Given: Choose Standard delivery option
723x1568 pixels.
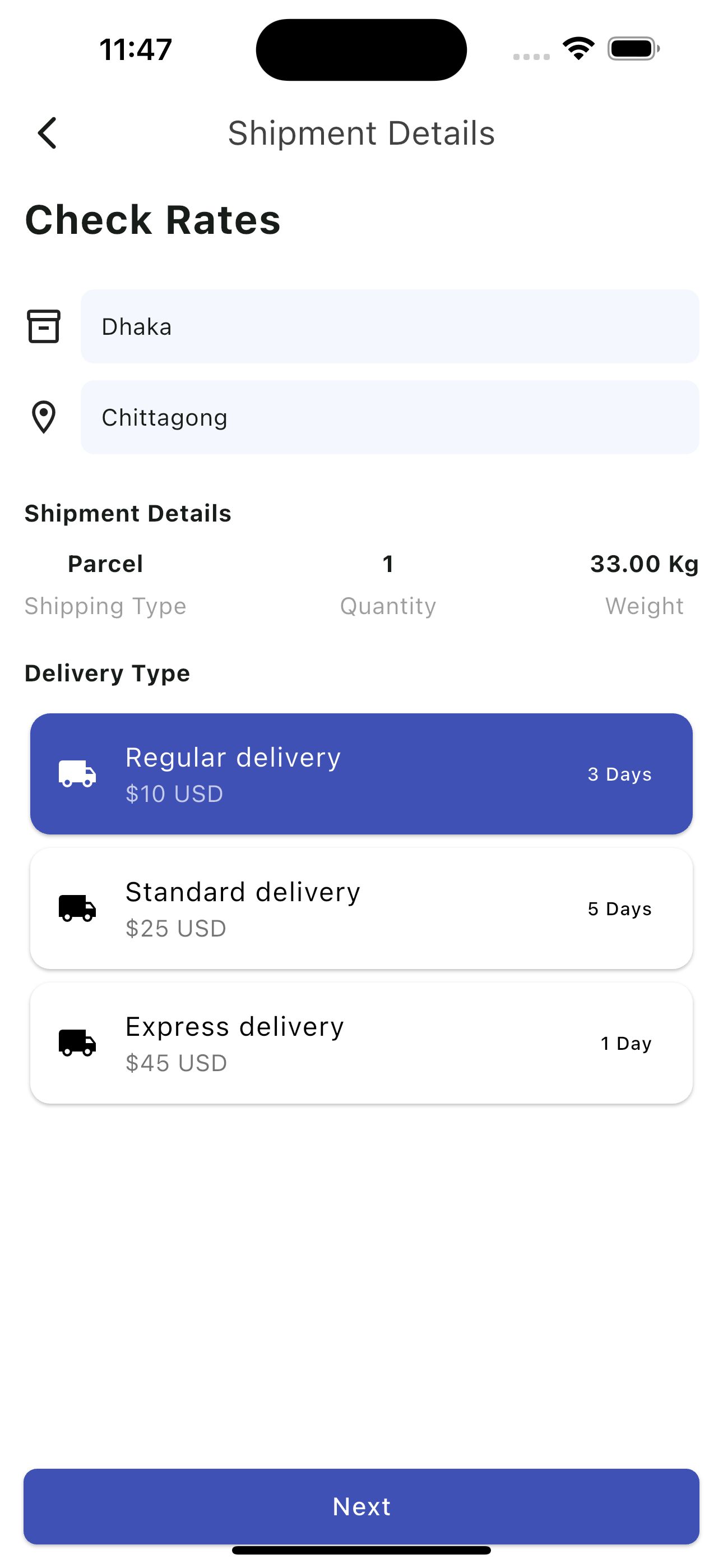Looking at the screenshot, I should point(361,908).
